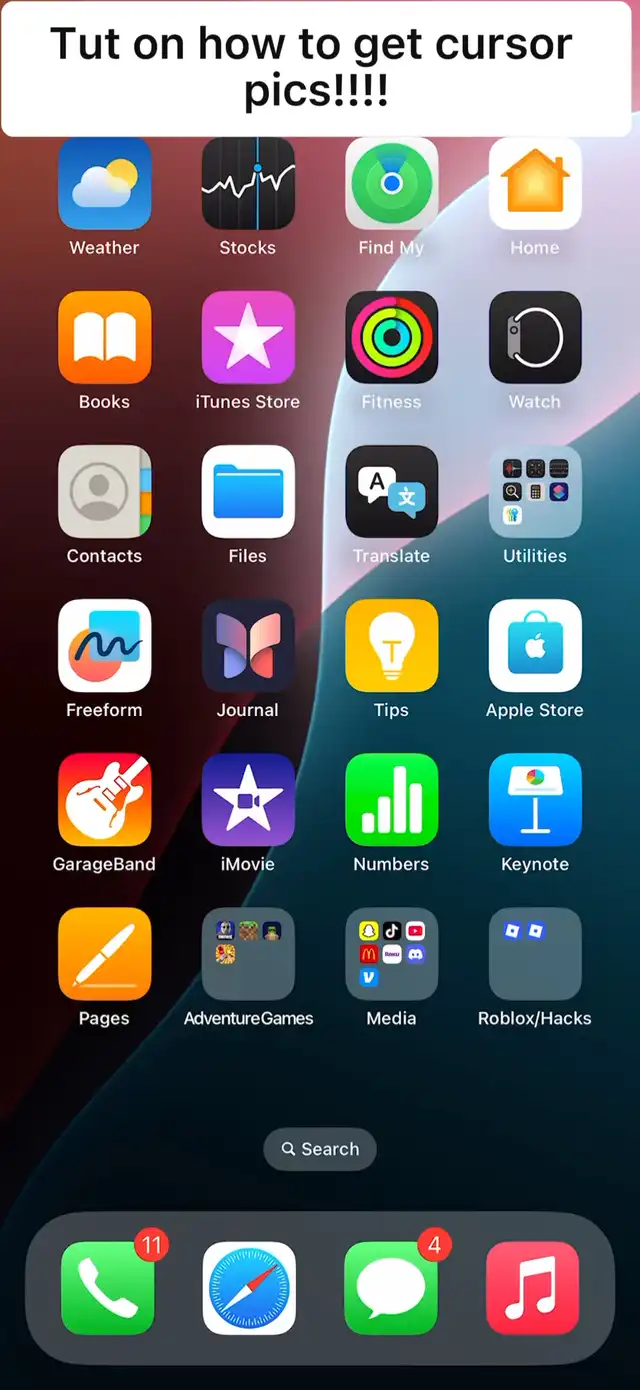This screenshot has height=1390, width=640.
Task: Open the Utilities folder
Action: (535, 491)
